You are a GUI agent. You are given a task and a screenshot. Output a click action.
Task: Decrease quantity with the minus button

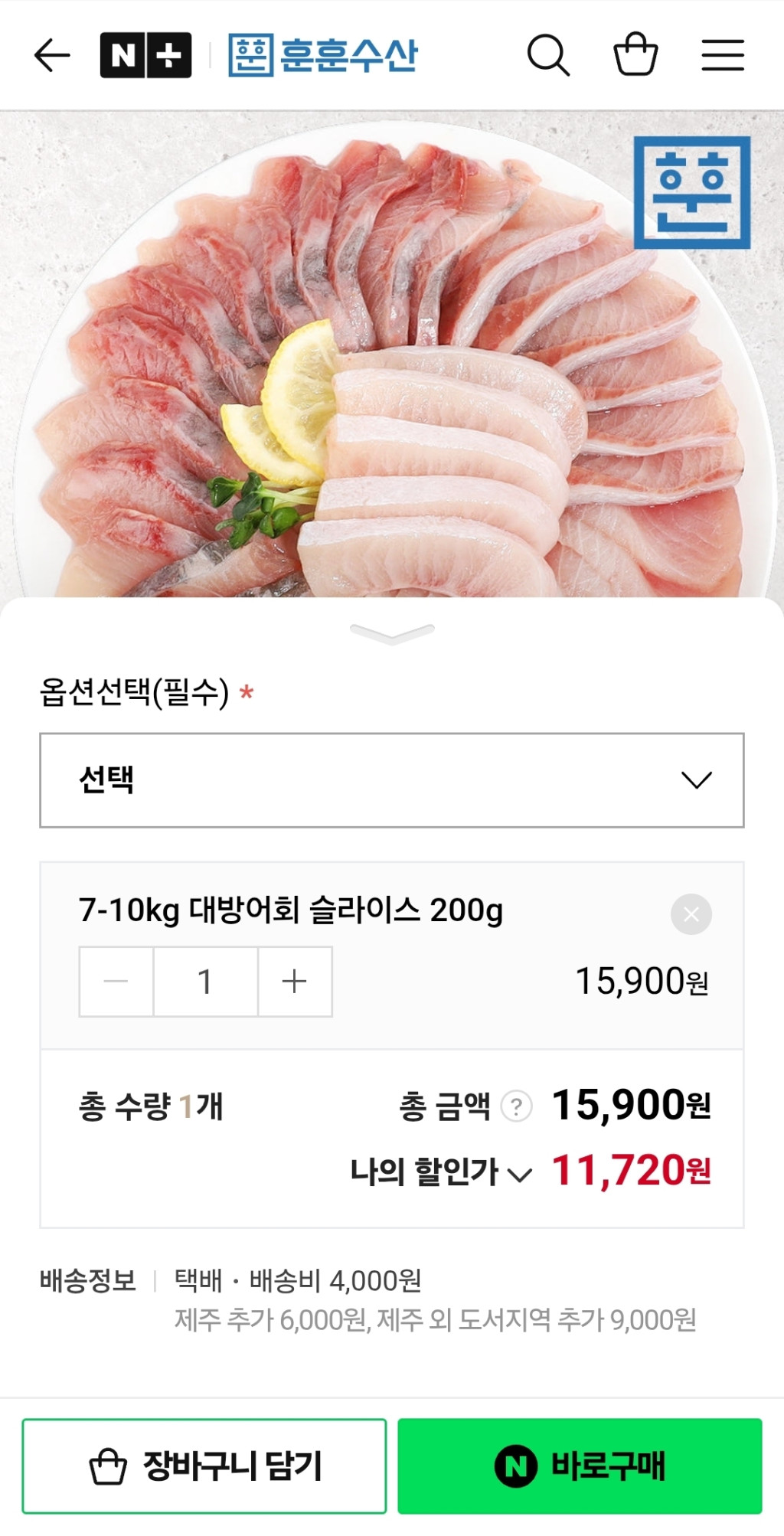click(x=116, y=982)
